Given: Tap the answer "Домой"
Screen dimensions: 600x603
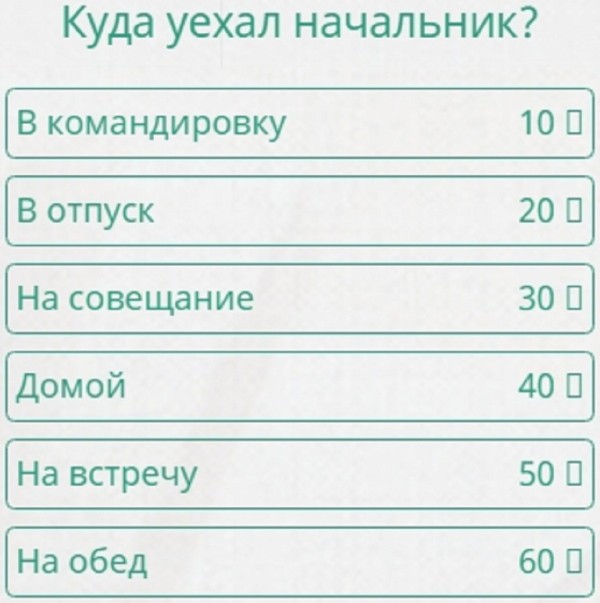Looking at the screenshot, I should pyautogui.click(x=300, y=386).
